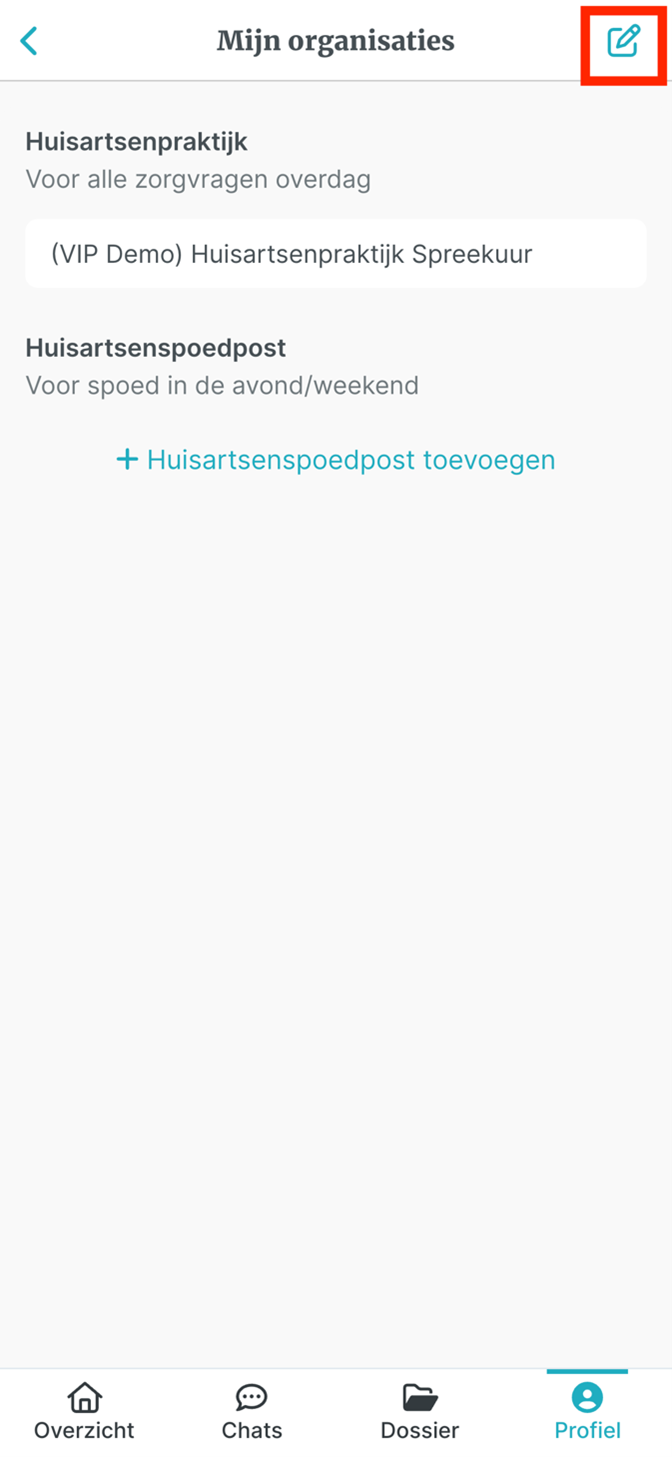Tap the edit pencil icon
The height and width of the screenshot is (1457, 672).
tap(623, 41)
